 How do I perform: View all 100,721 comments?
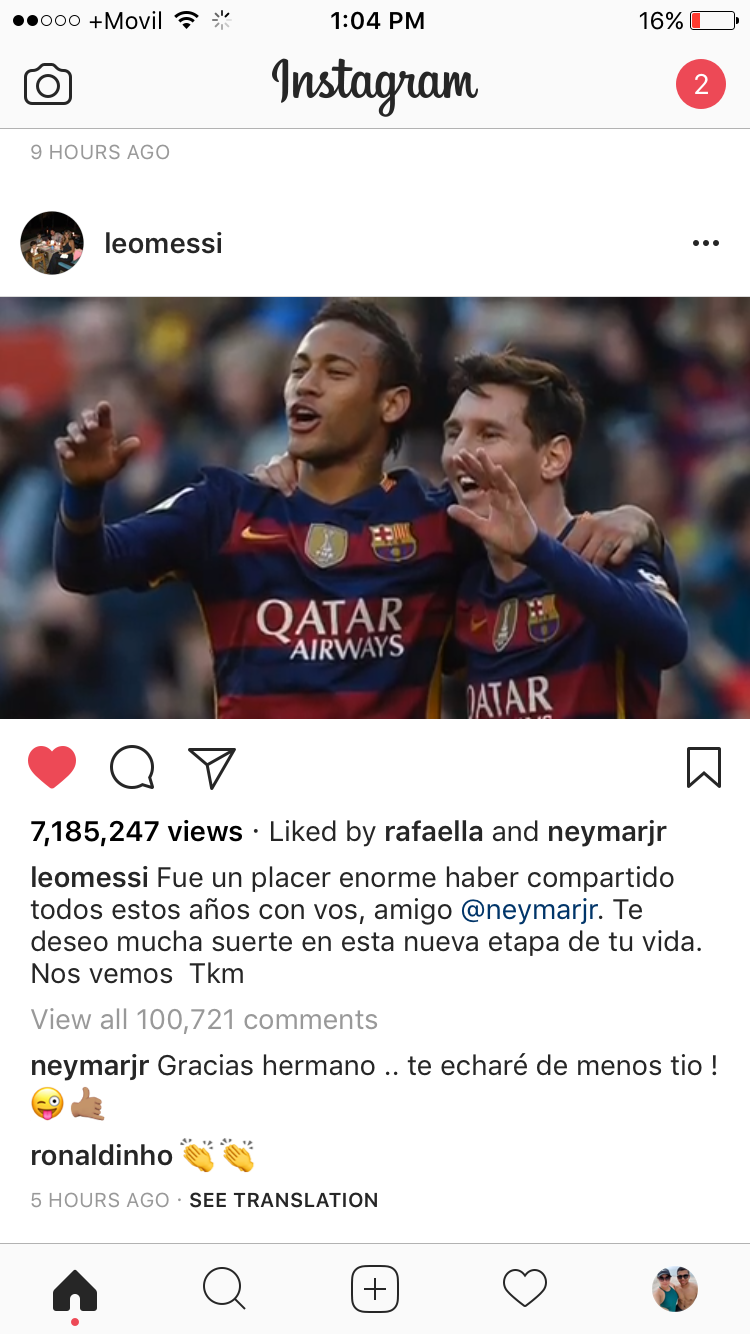click(x=204, y=1019)
